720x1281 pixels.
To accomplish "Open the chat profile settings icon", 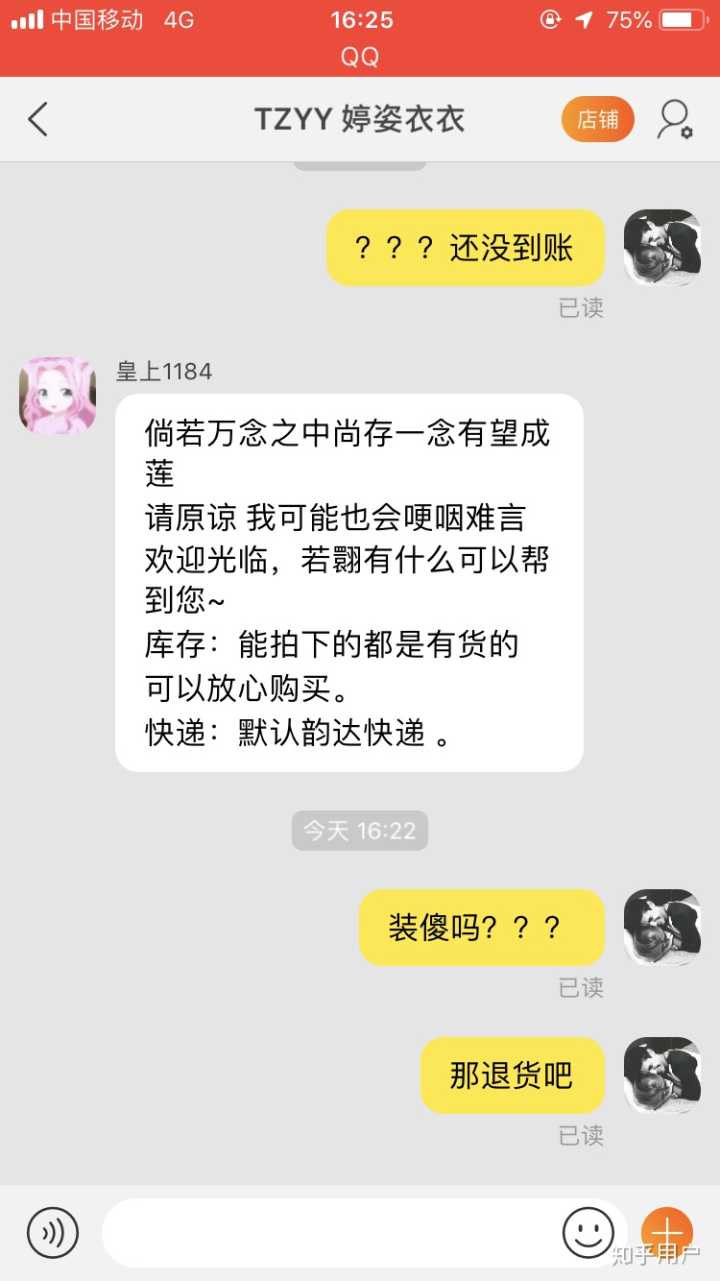I will click(674, 120).
